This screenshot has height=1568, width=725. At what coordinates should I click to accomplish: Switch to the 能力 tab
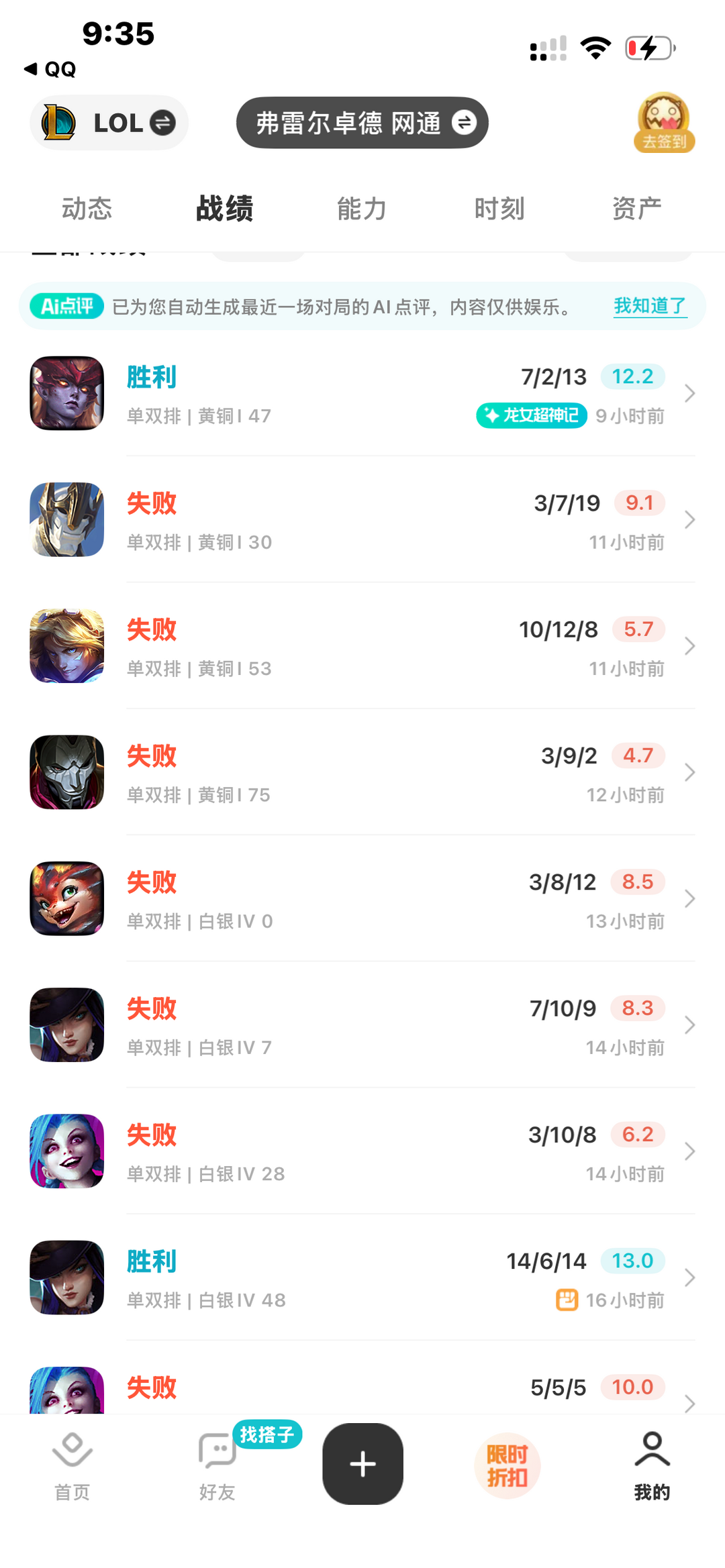pyautogui.click(x=362, y=209)
